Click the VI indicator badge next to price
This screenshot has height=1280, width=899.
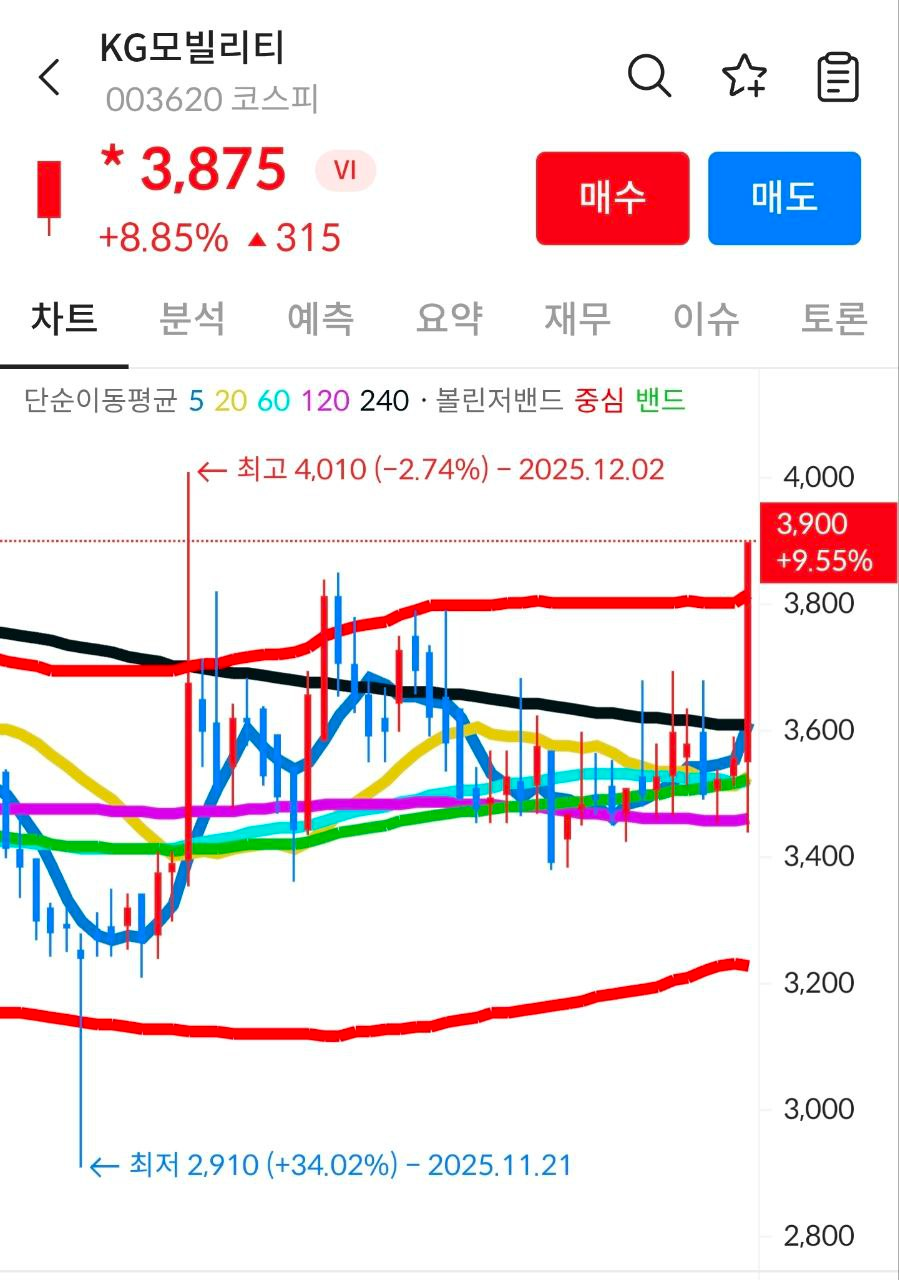click(344, 171)
